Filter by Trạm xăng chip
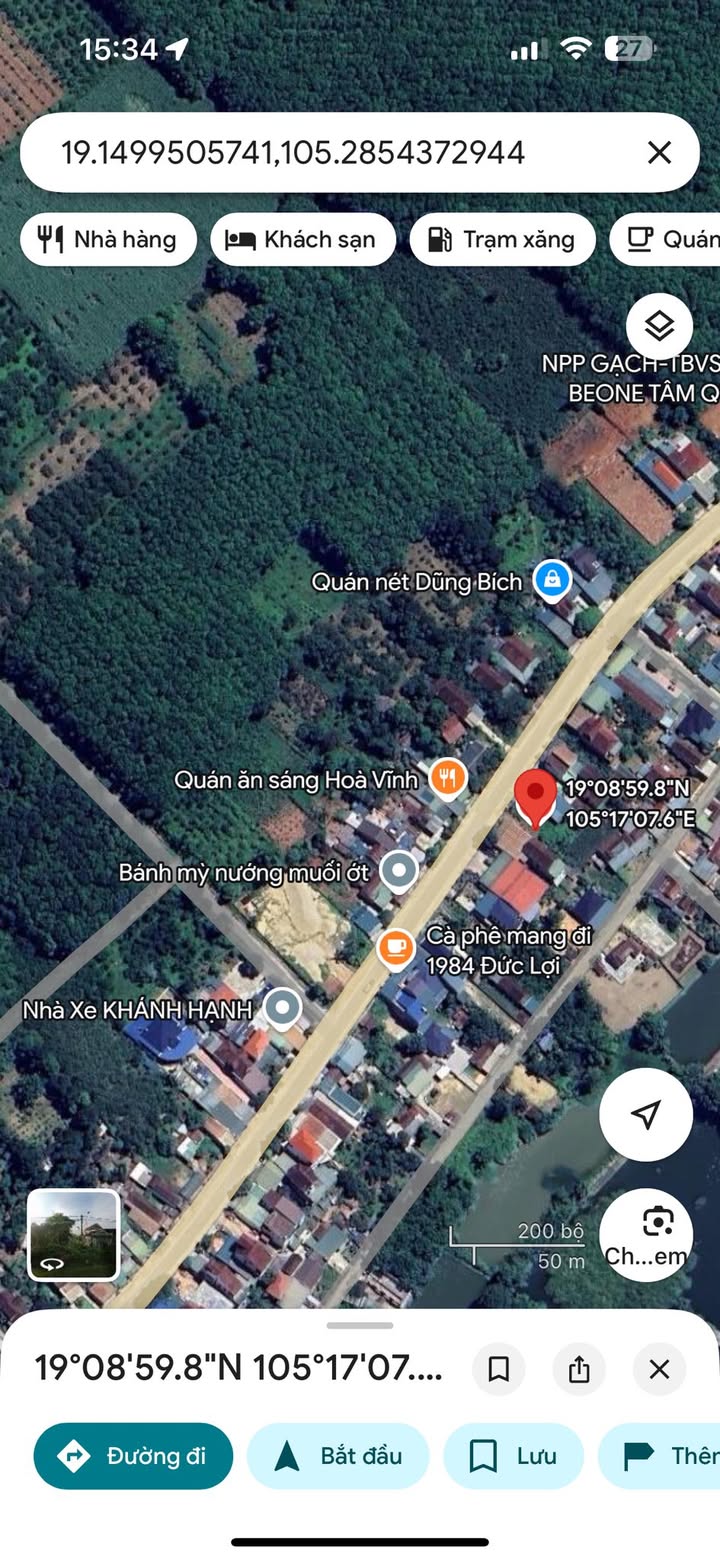The width and height of the screenshot is (720, 1560). (x=502, y=239)
